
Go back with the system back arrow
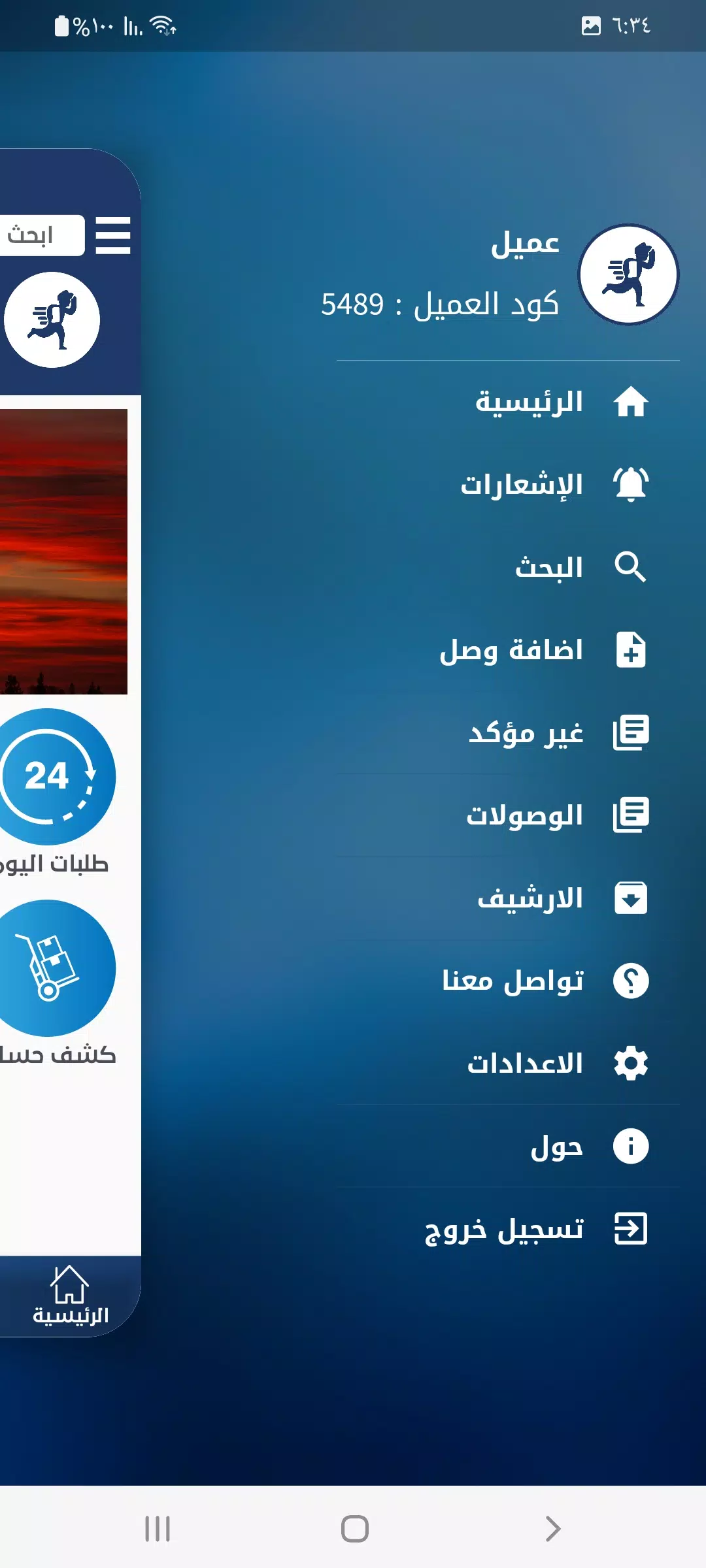tap(552, 1528)
